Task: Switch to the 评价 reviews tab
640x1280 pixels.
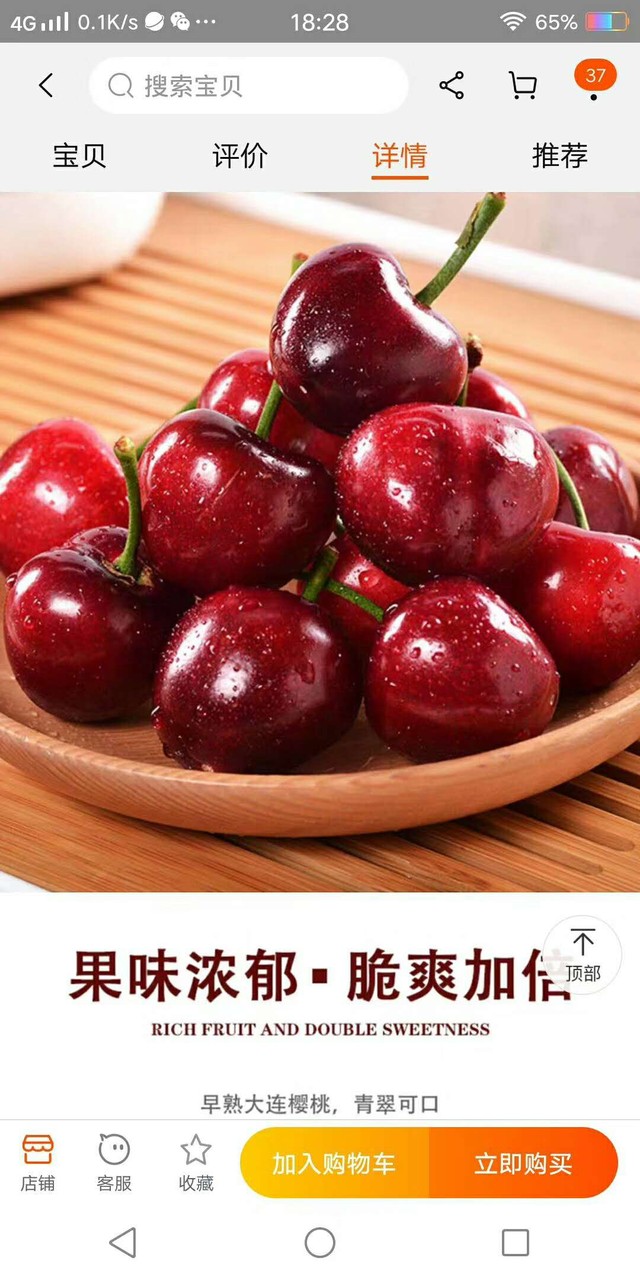Action: pos(240,156)
